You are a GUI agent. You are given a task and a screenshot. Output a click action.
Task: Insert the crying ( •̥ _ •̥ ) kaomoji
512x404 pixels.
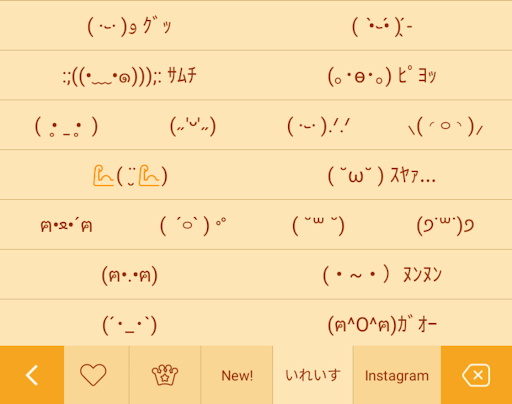(64, 125)
